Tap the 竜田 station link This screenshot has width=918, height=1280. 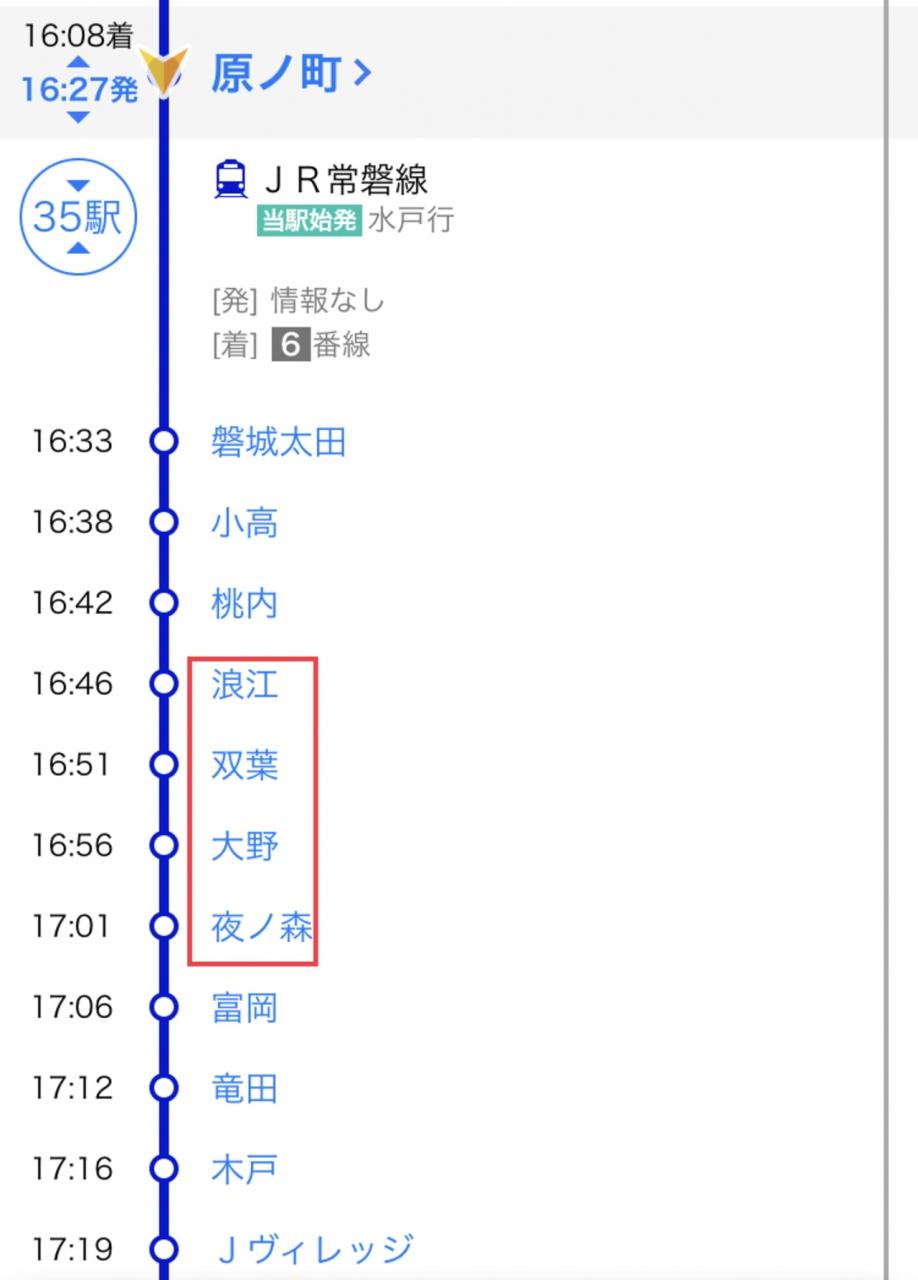[x=244, y=1089]
